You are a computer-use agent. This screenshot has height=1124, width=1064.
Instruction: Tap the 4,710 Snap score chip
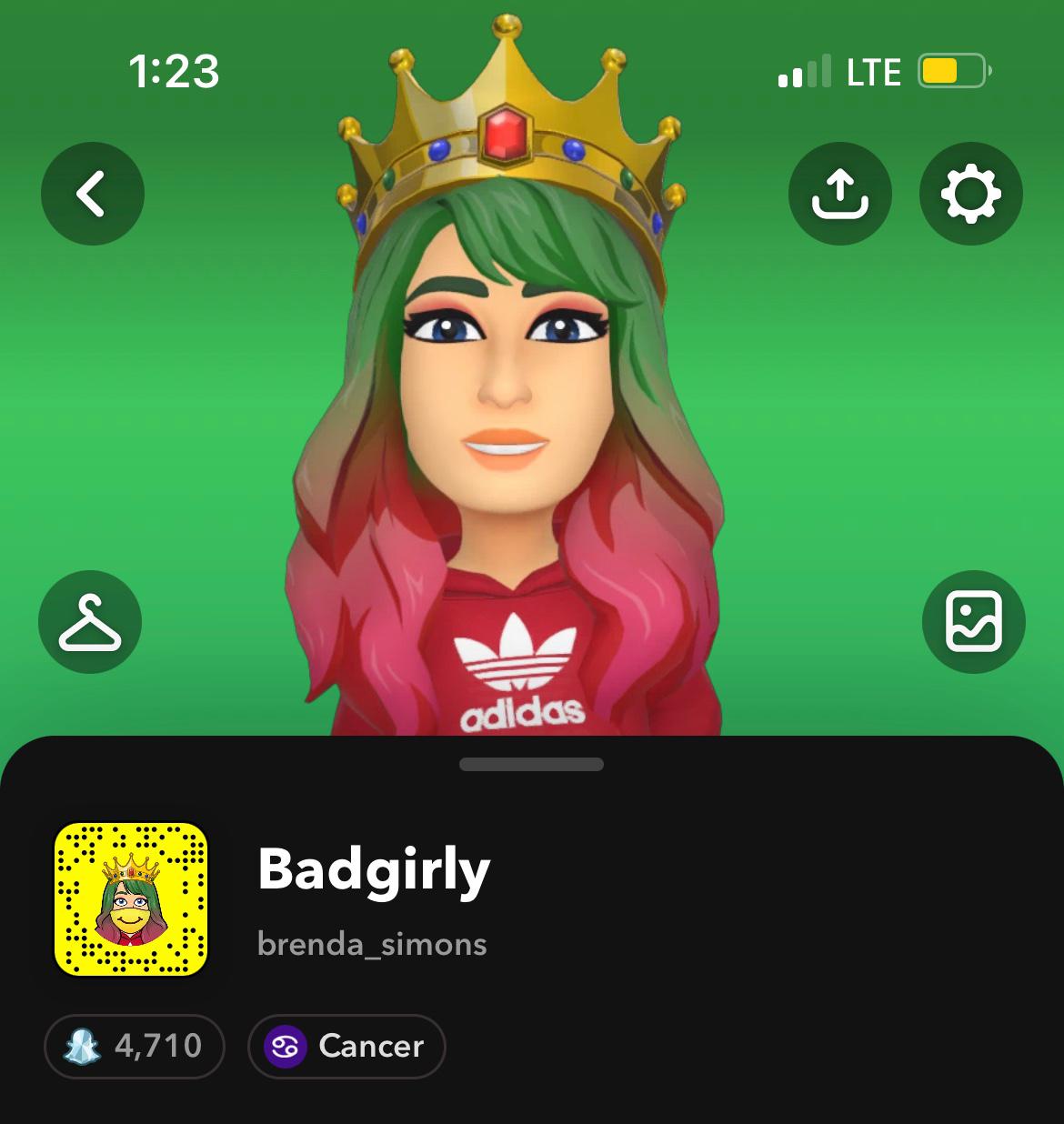click(135, 1046)
